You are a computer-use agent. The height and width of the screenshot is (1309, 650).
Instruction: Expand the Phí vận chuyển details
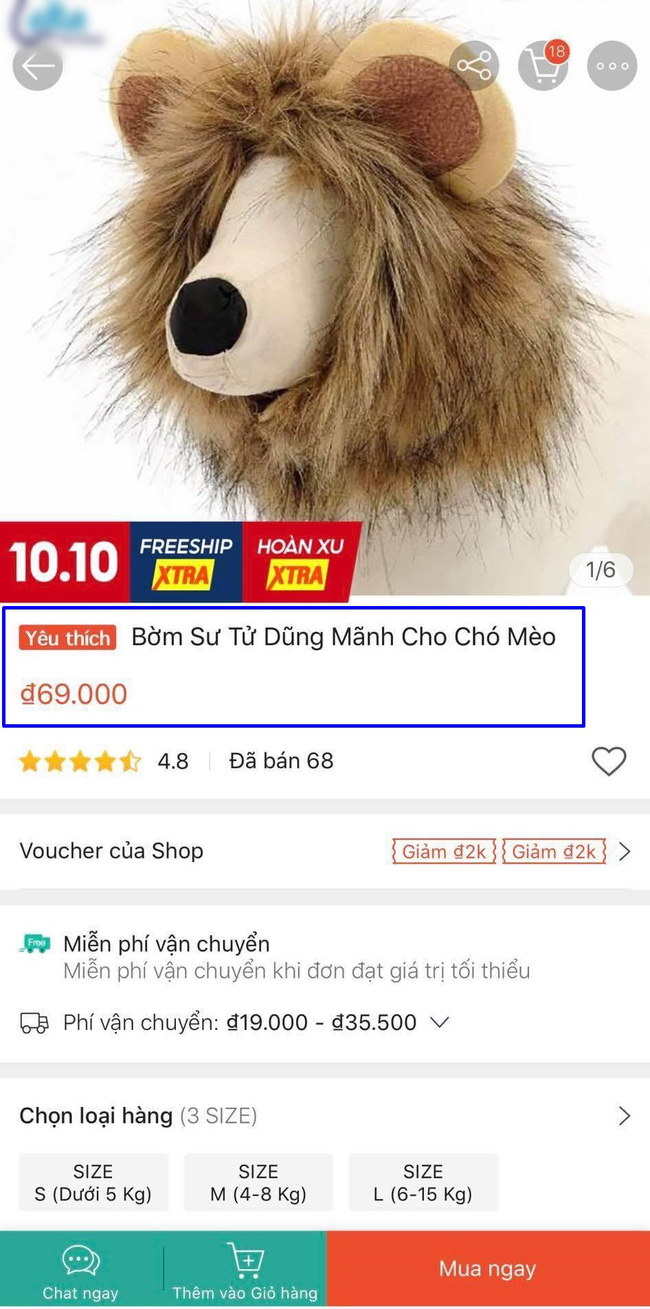pyautogui.click(x=439, y=1022)
